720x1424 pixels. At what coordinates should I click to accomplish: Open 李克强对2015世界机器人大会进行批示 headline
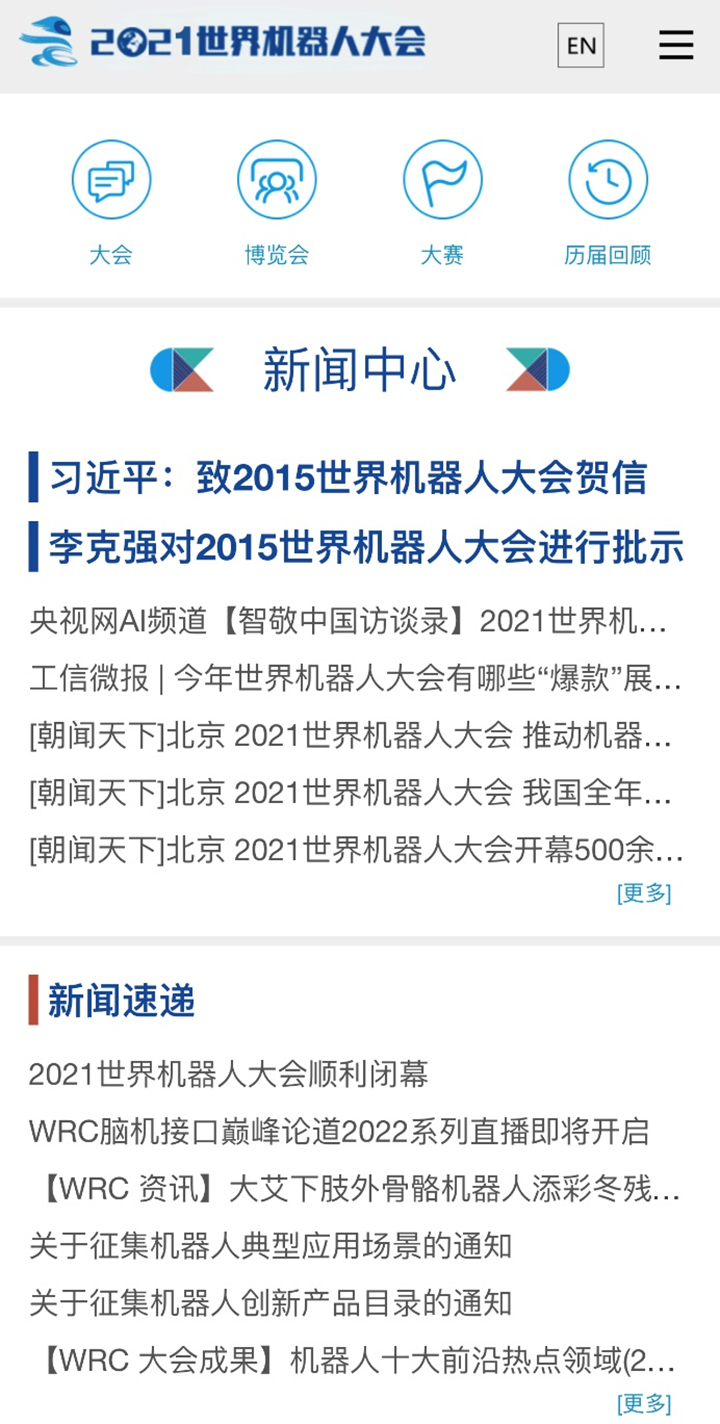366,548
